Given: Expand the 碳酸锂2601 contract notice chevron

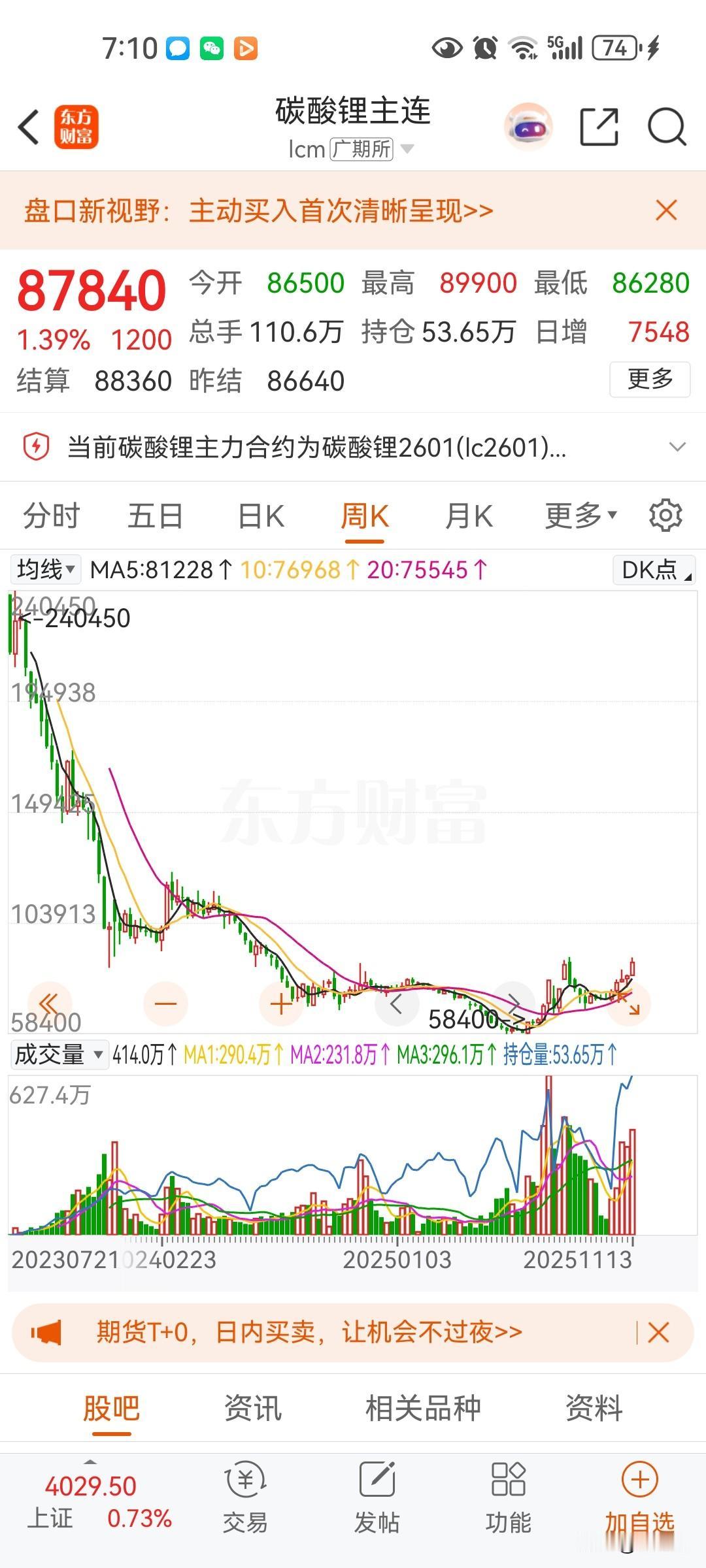Looking at the screenshot, I should click(678, 448).
